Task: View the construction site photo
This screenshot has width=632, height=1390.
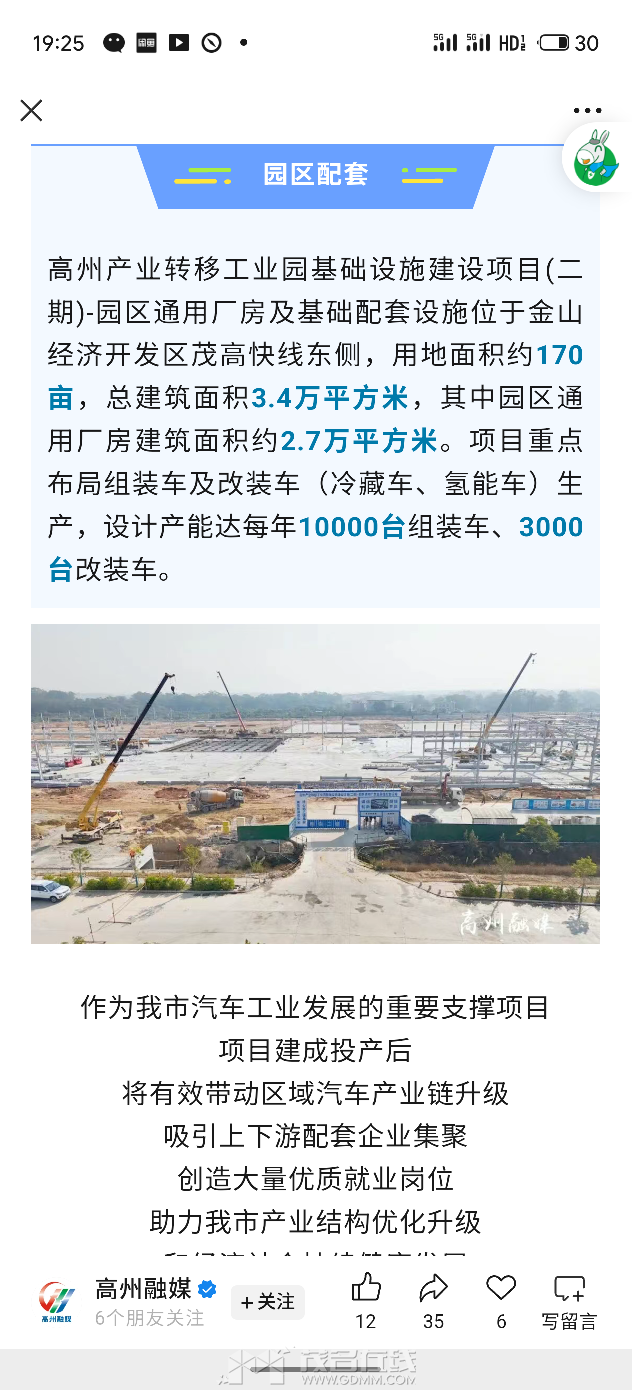Action: [315, 784]
